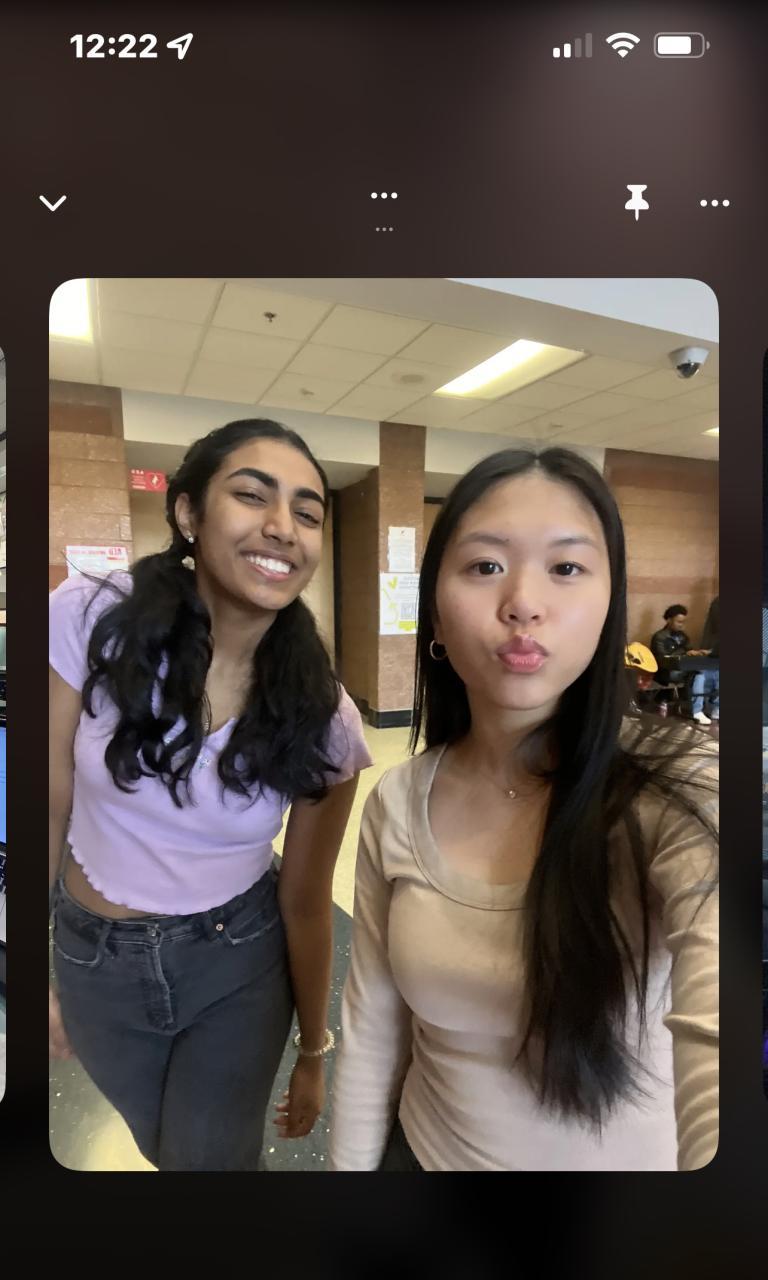This screenshot has width=768, height=1280.
Task: Pin this photo with the pushpin icon
Action: pos(636,202)
